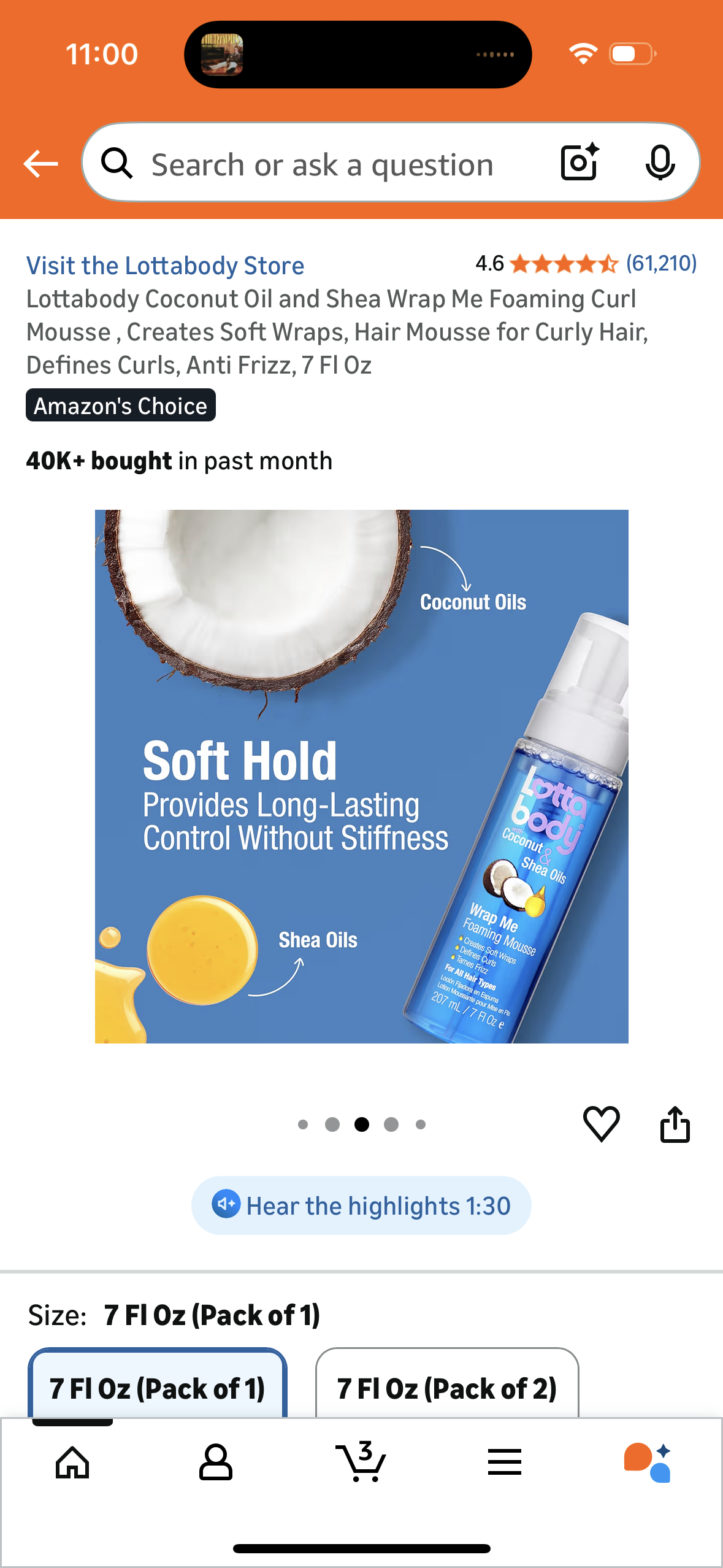
Task: Open the account profile tab
Action: click(x=216, y=1462)
